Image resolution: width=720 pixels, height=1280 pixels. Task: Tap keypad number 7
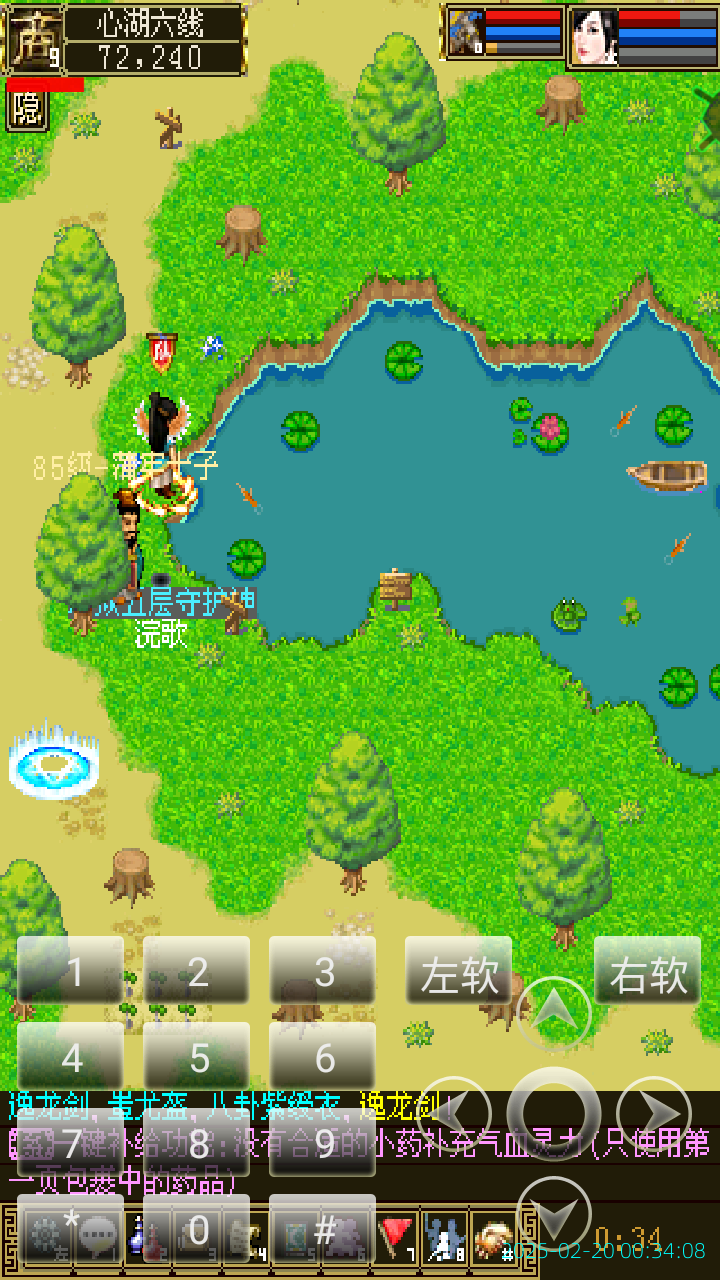point(71,1142)
